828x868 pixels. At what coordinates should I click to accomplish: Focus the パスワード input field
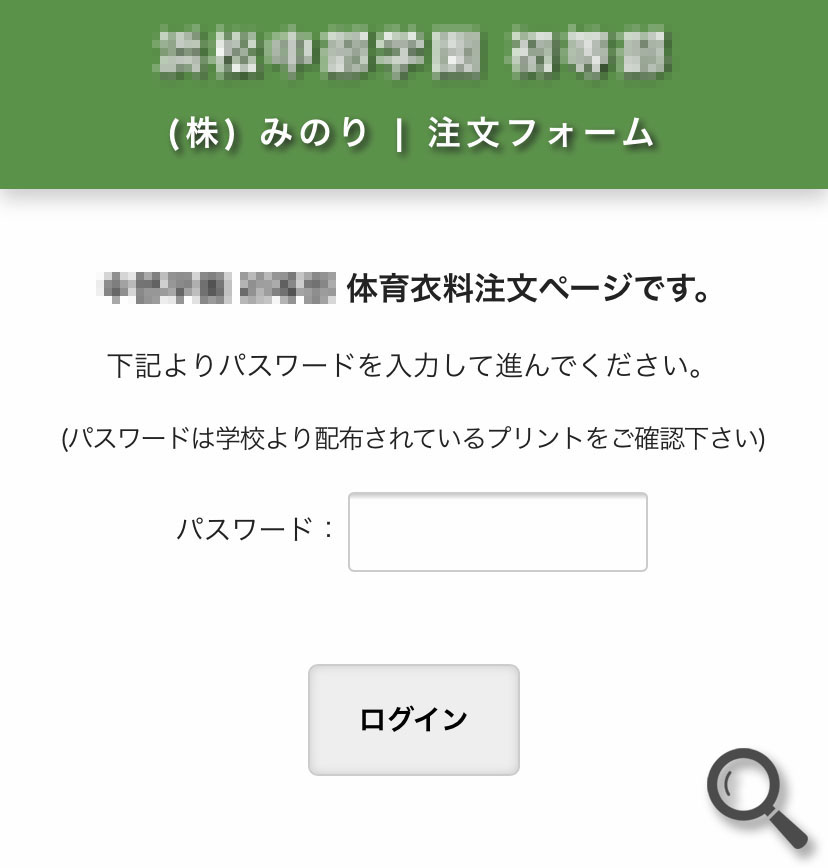click(497, 532)
